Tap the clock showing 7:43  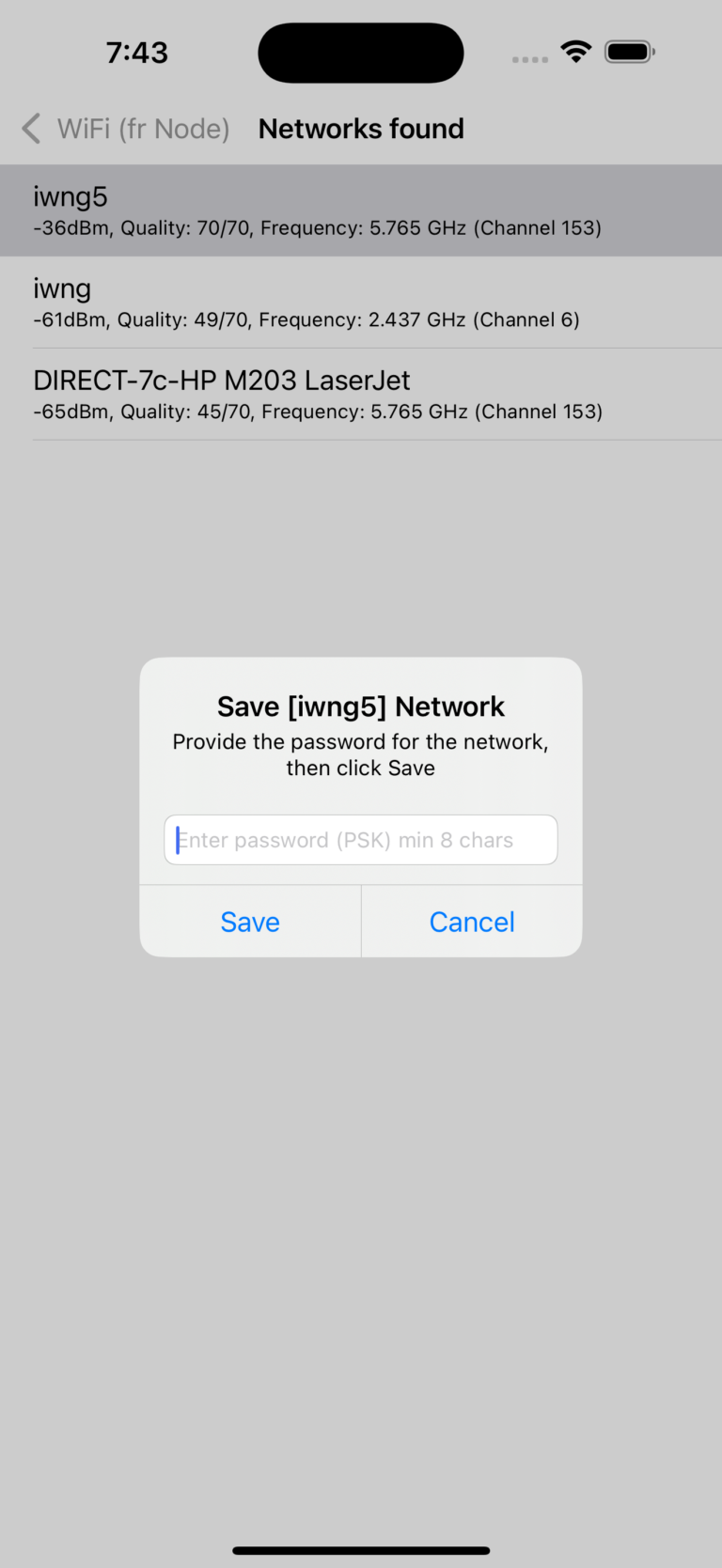pos(136,52)
